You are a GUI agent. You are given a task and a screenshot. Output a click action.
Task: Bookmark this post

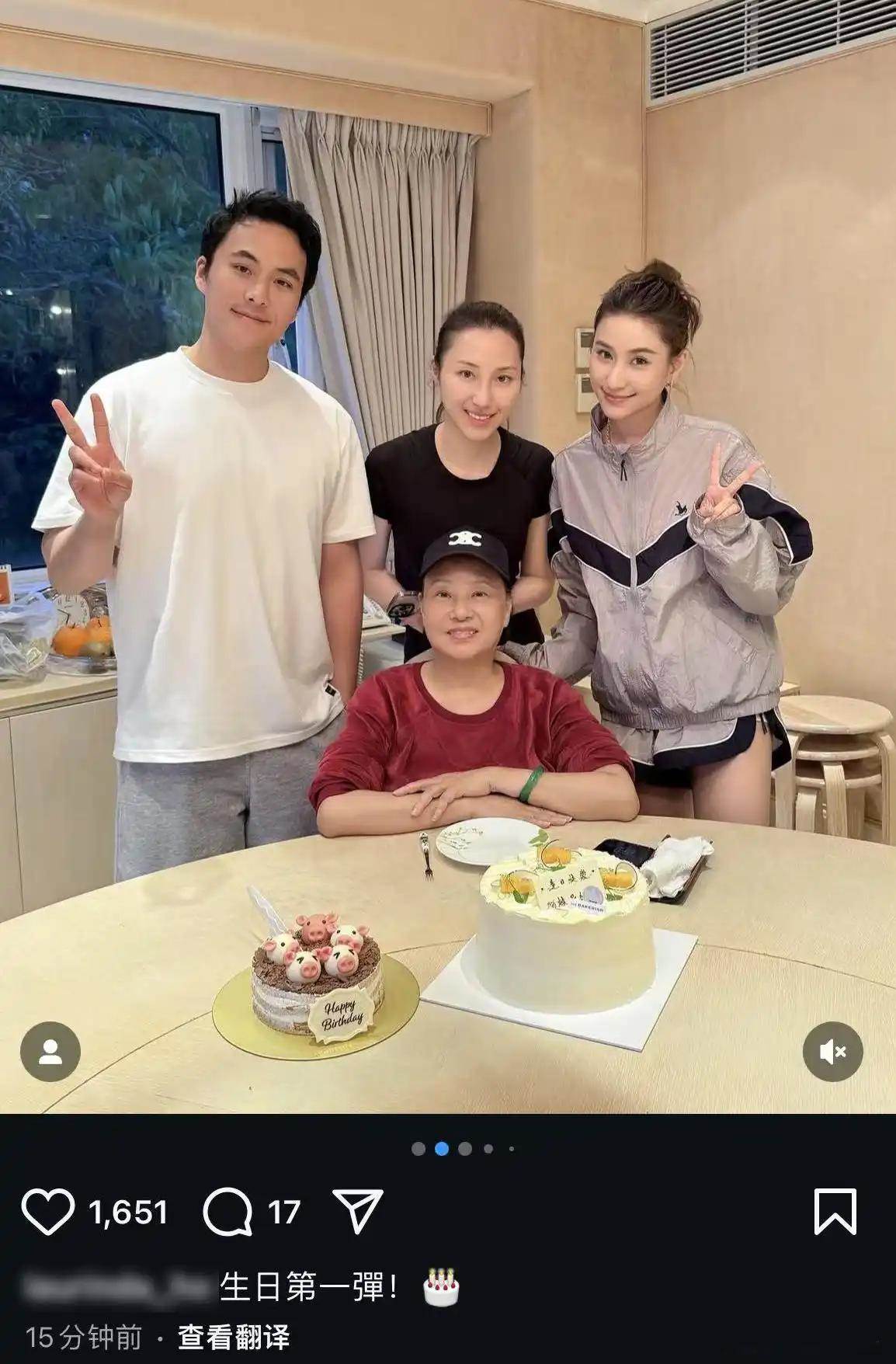click(x=835, y=1211)
